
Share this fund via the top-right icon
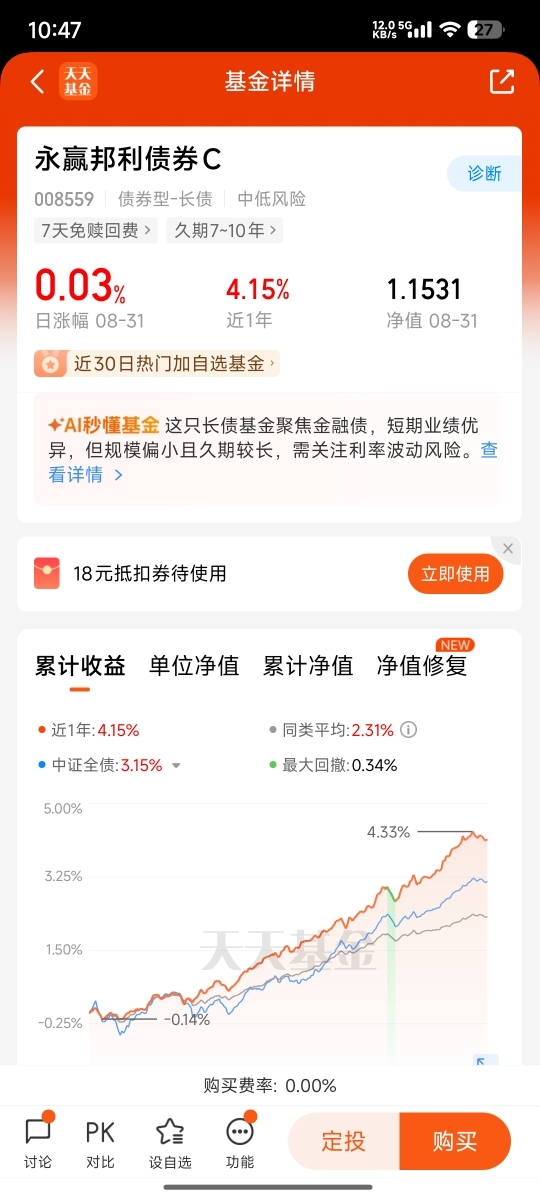(x=502, y=82)
